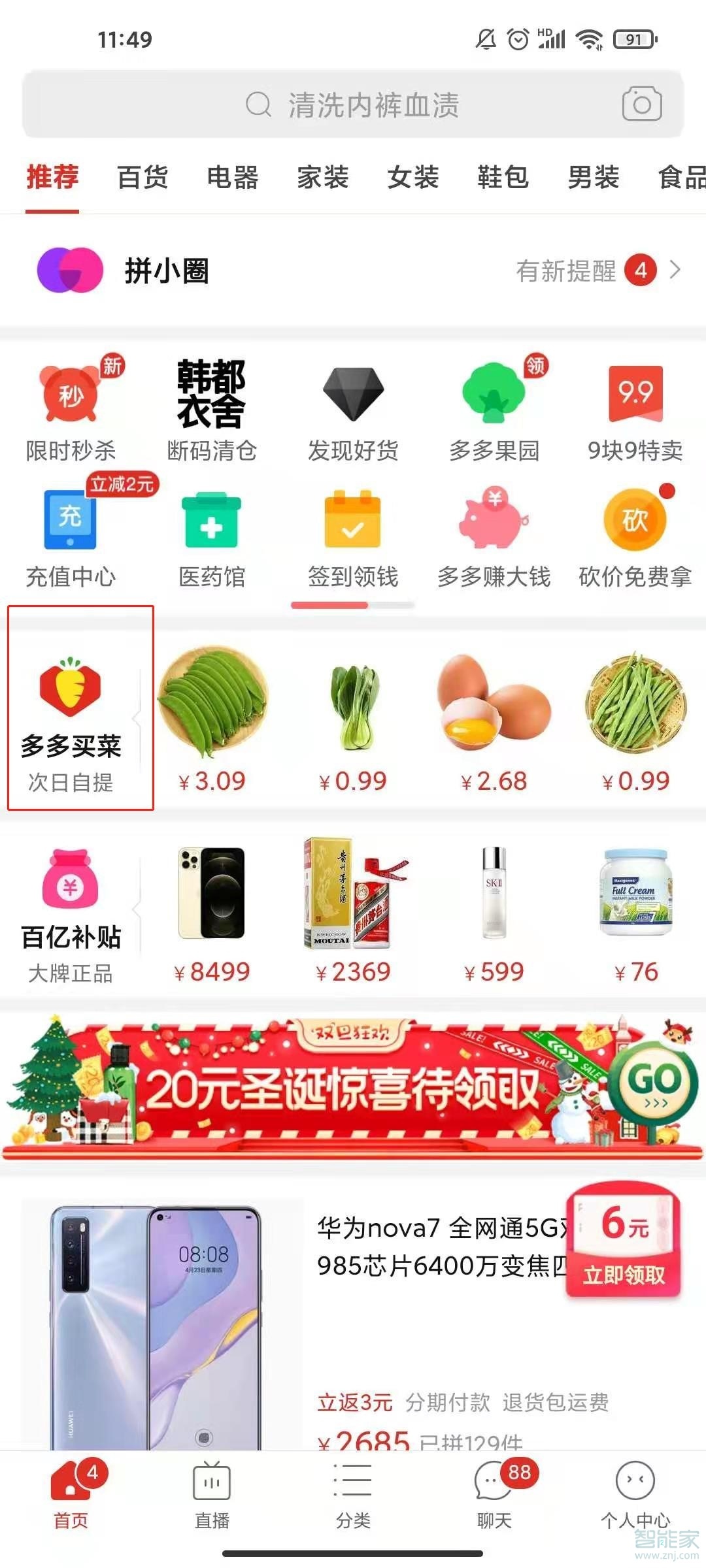Open the camera search icon
The height and width of the screenshot is (1568, 706).
coord(643,105)
